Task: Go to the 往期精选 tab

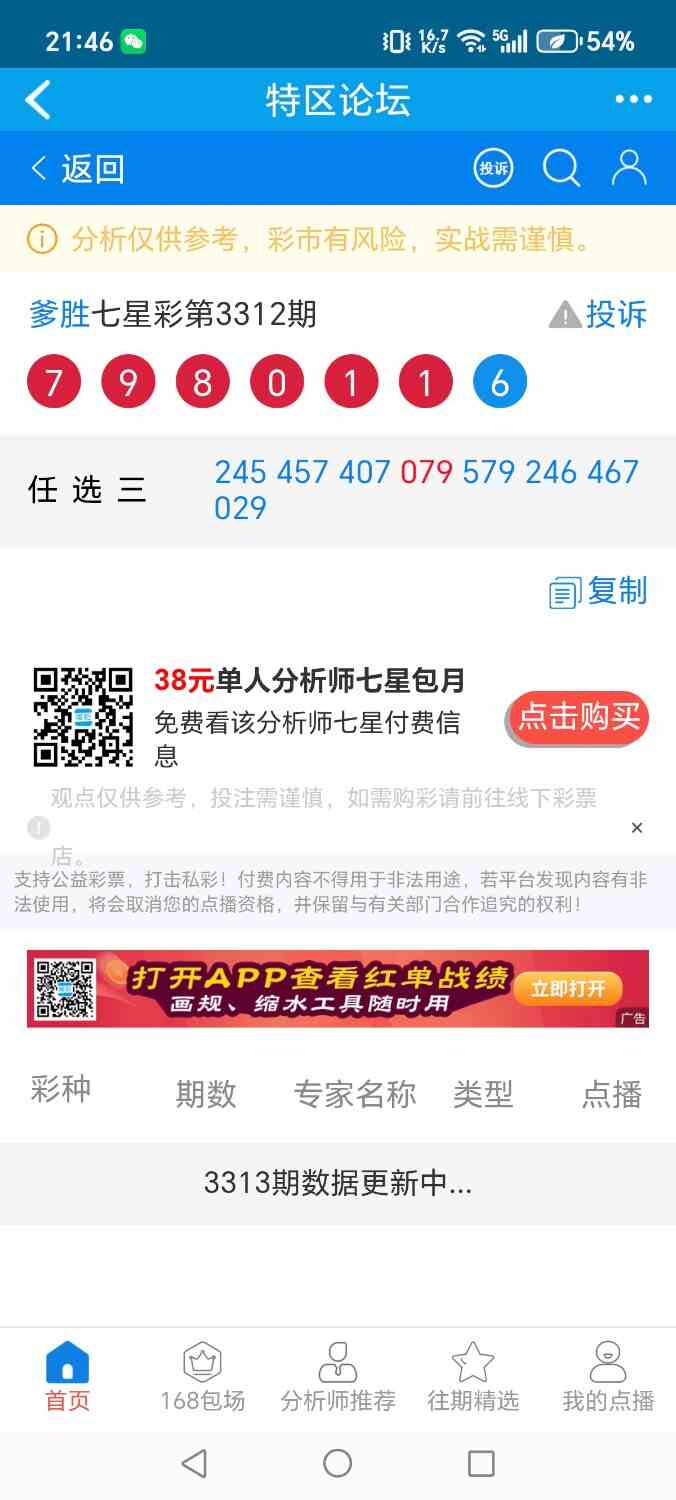Action: pos(473,1377)
